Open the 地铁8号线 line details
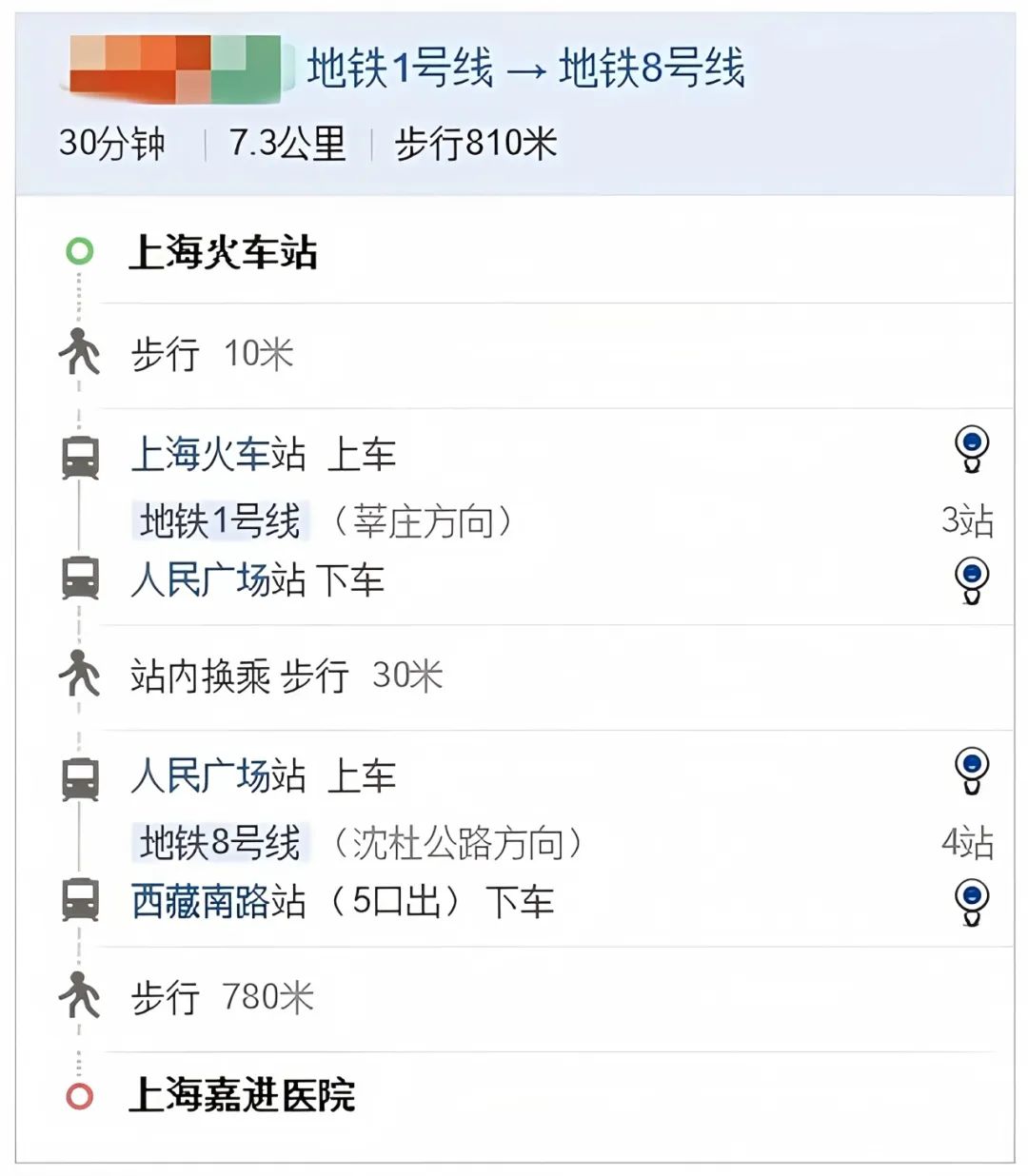The image size is (1028, 1176). [x=220, y=843]
